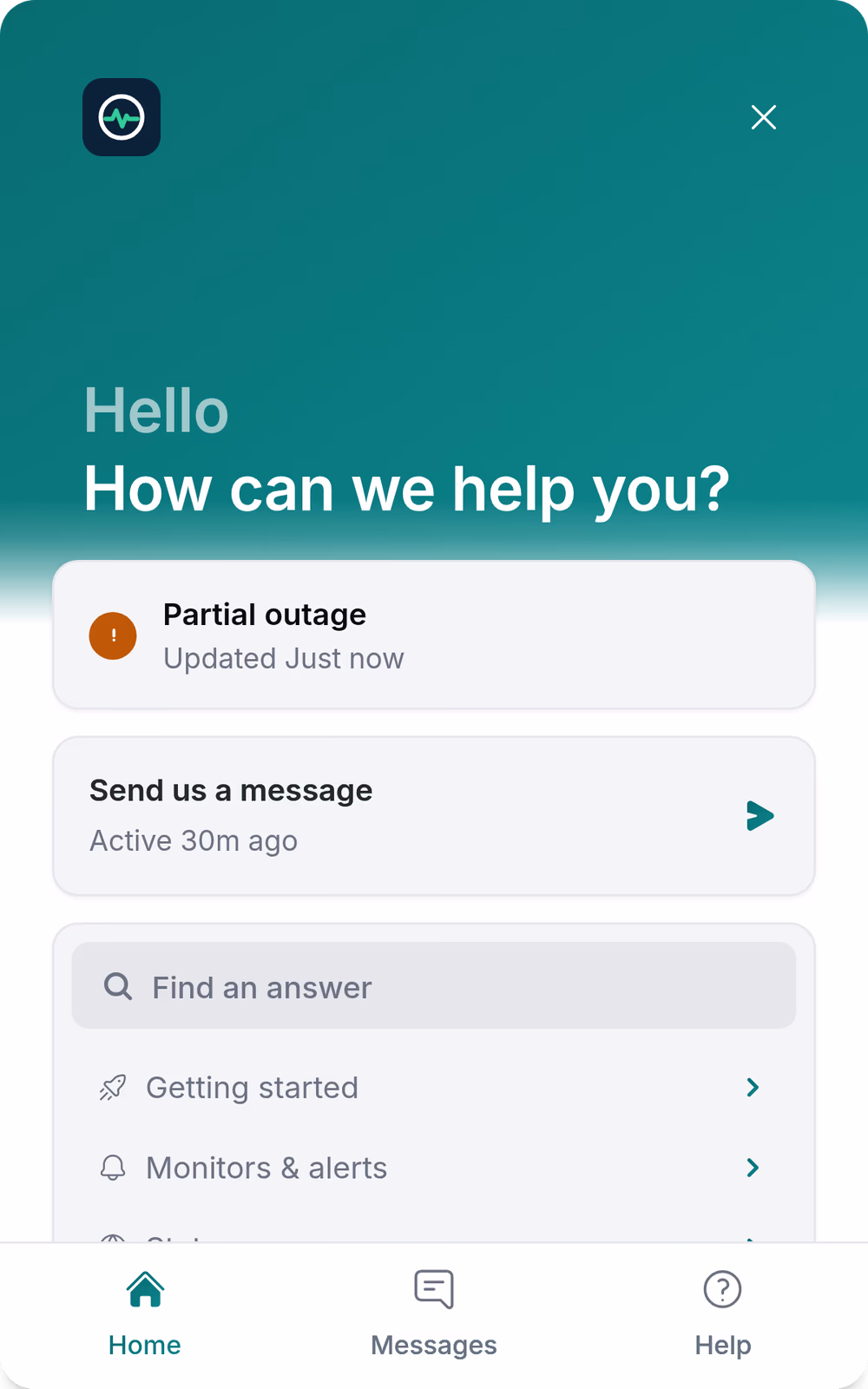Open the Partial outage status card
868x1389 pixels.
434,635
